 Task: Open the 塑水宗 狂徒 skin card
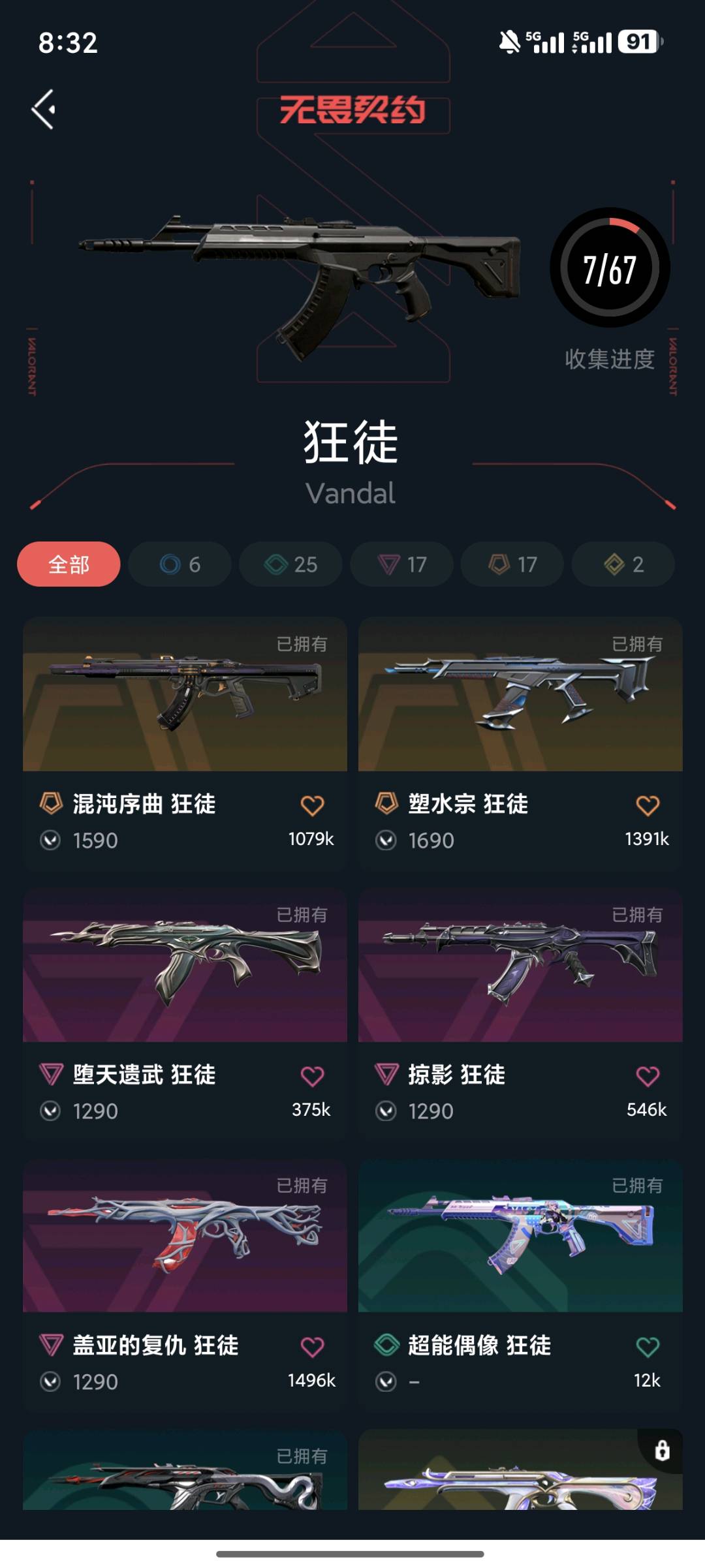[520, 743]
